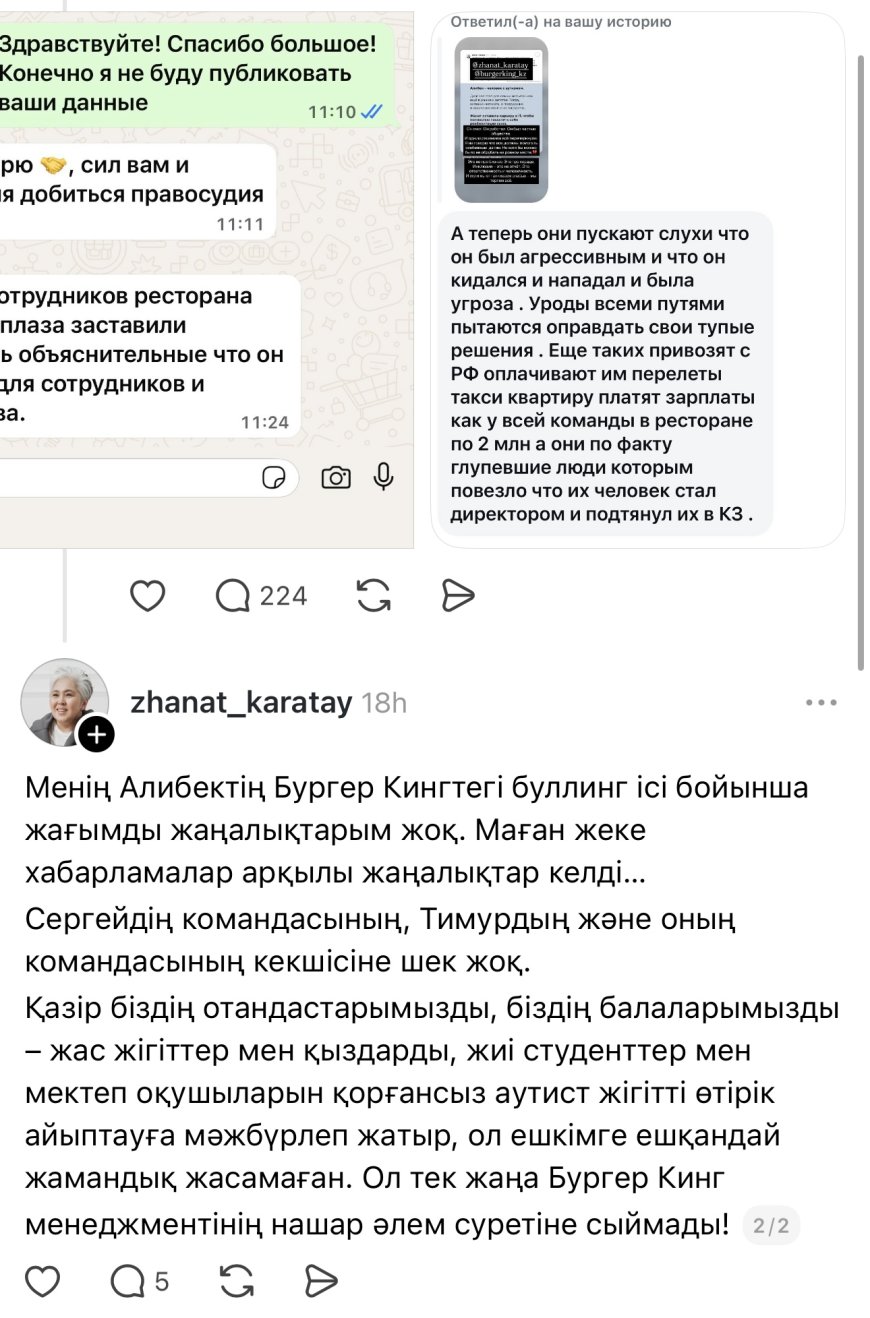870x1318 pixels.
Task: Like the post with 224 comments
Action: coord(148,596)
